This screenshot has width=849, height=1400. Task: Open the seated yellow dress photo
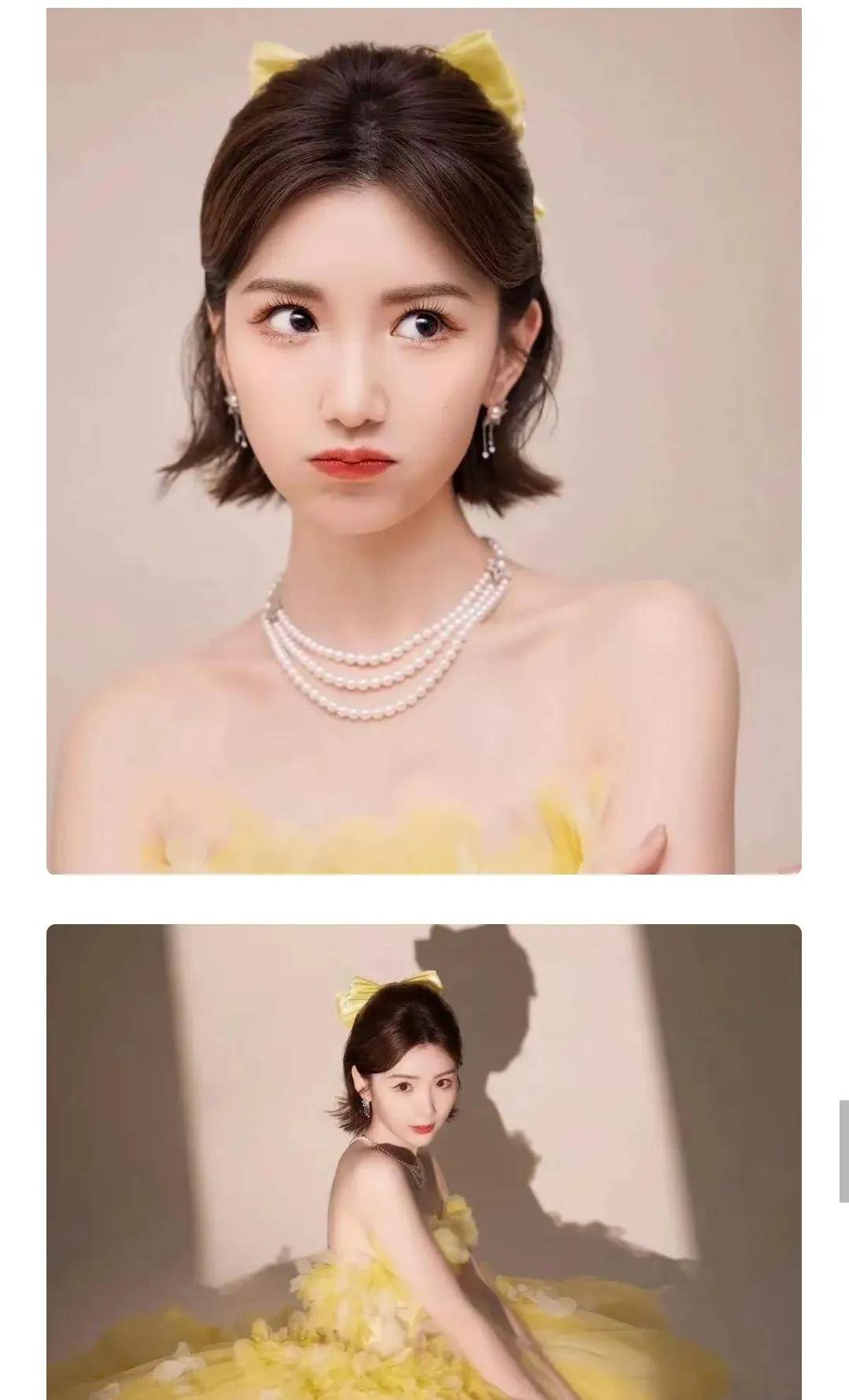(x=423, y=1160)
